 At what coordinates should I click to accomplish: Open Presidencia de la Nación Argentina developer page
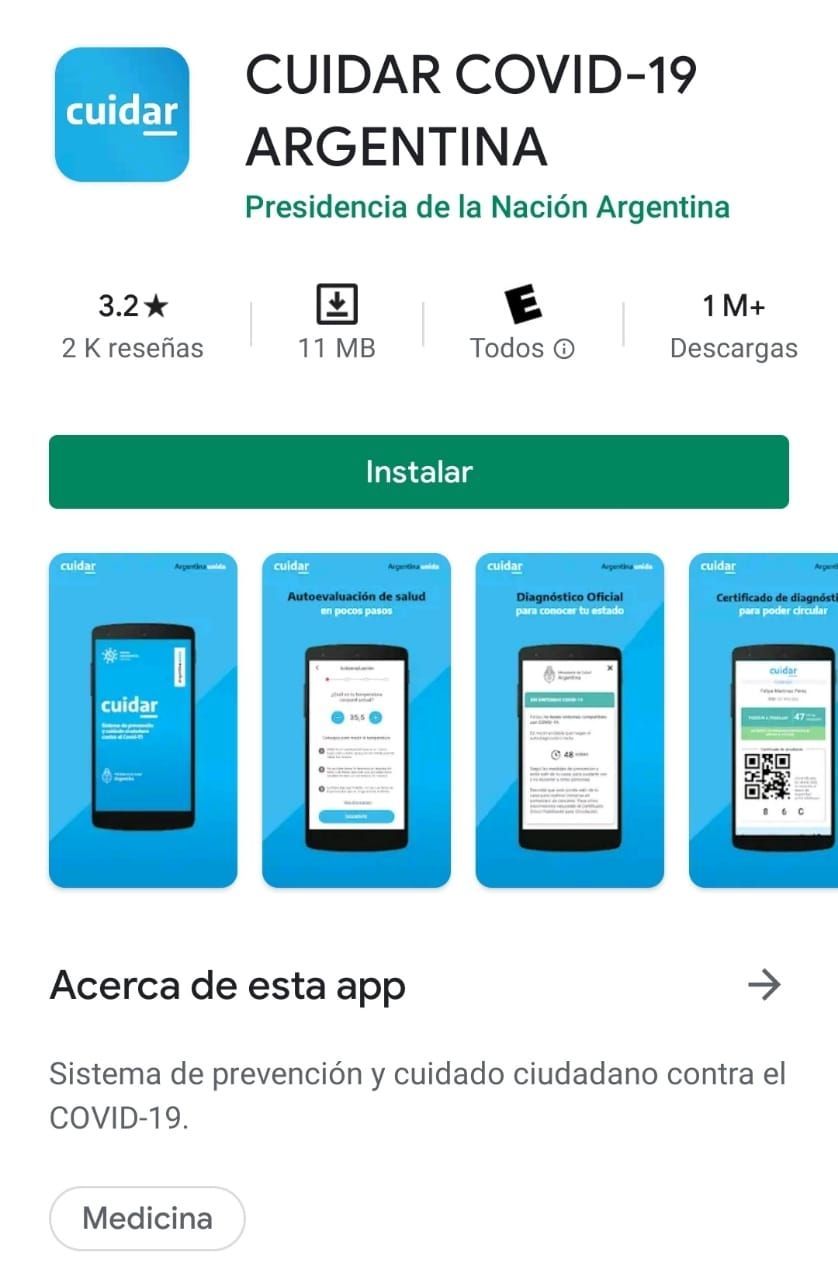pos(484,207)
